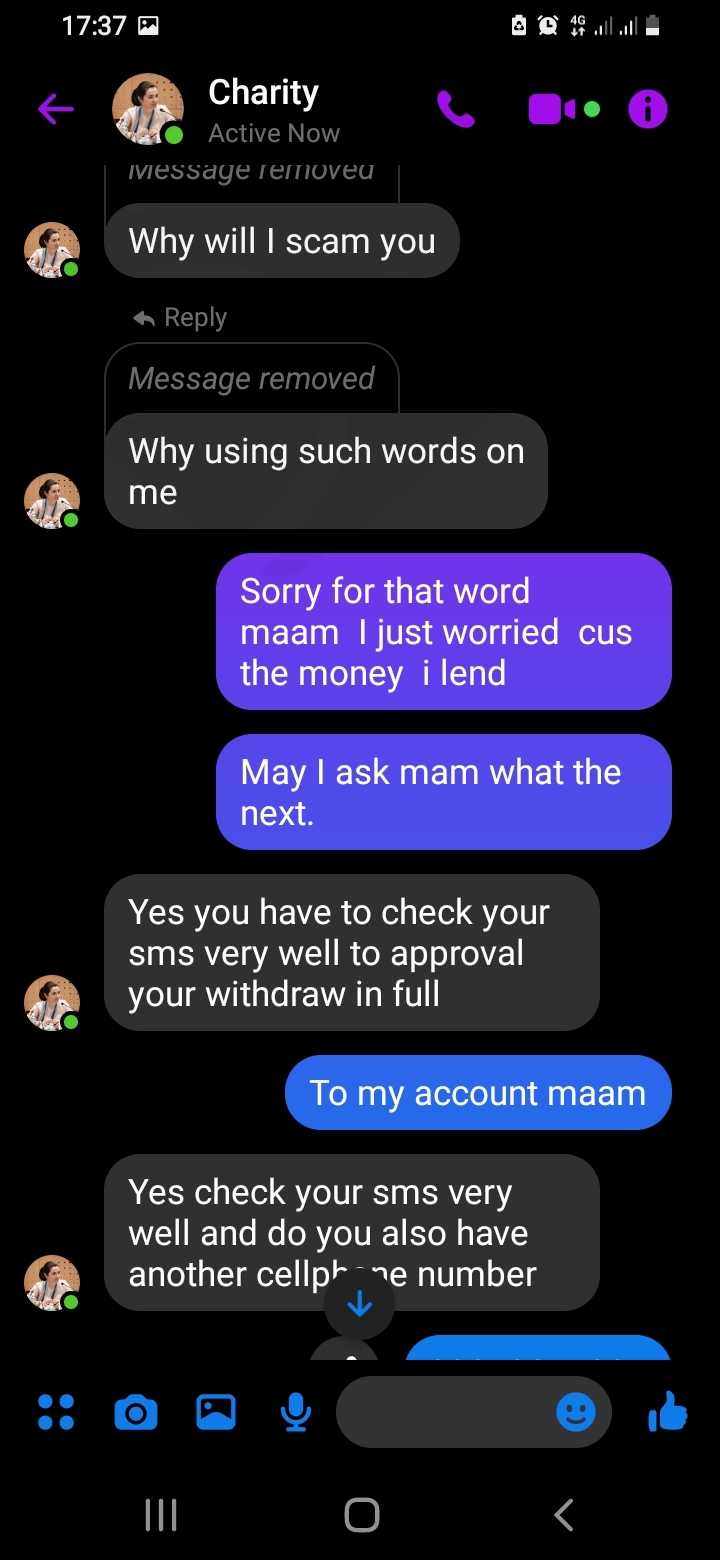The height and width of the screenshot is (1560, 720).
Task: Start a voice call with Charity
Action: (456, 109)
